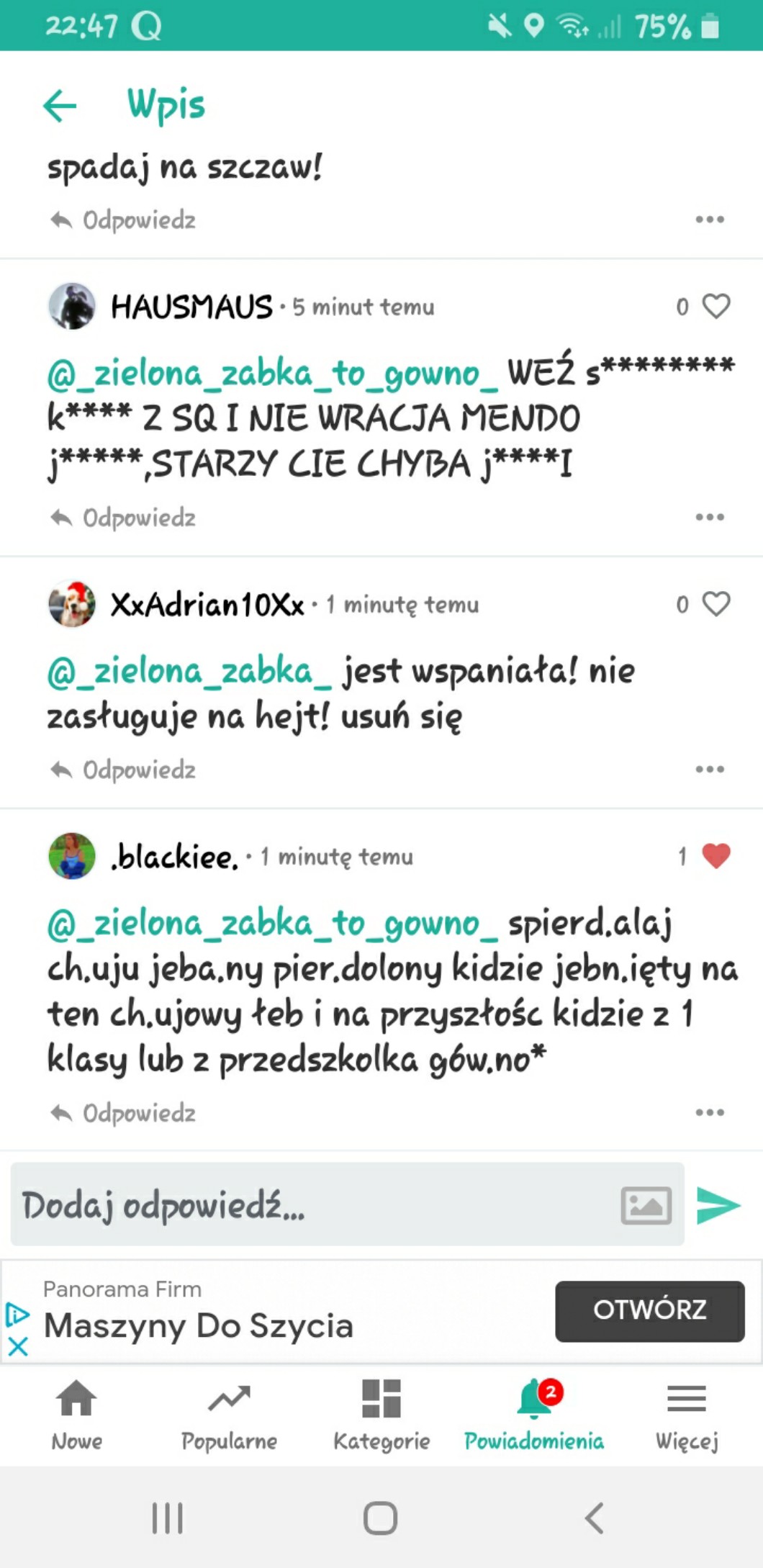The image size is (763, 1568).
Task: Open the Maszyny Do Szycia ad with OTWÓRZ
Action: 649,1311
